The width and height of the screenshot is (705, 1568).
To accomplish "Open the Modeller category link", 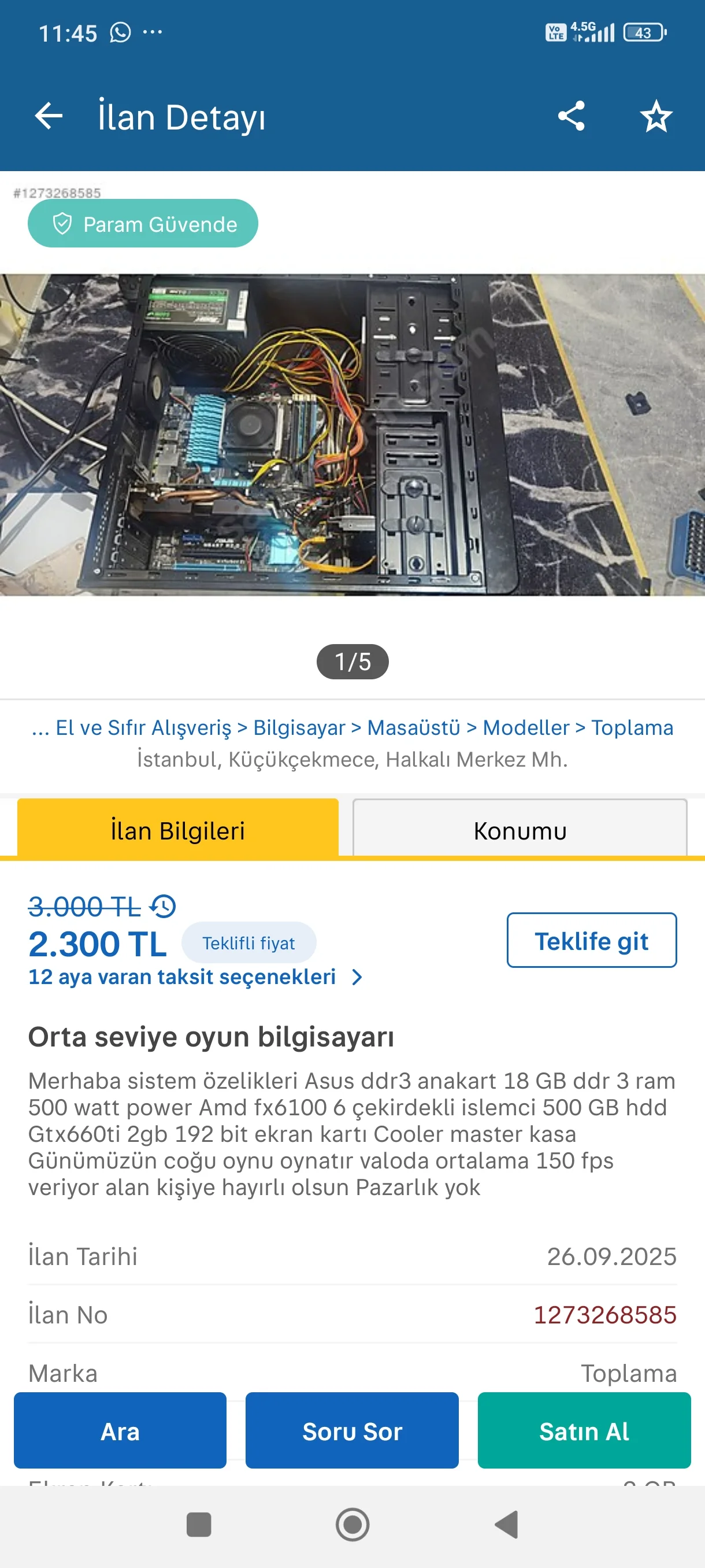I will pos(525,728).
